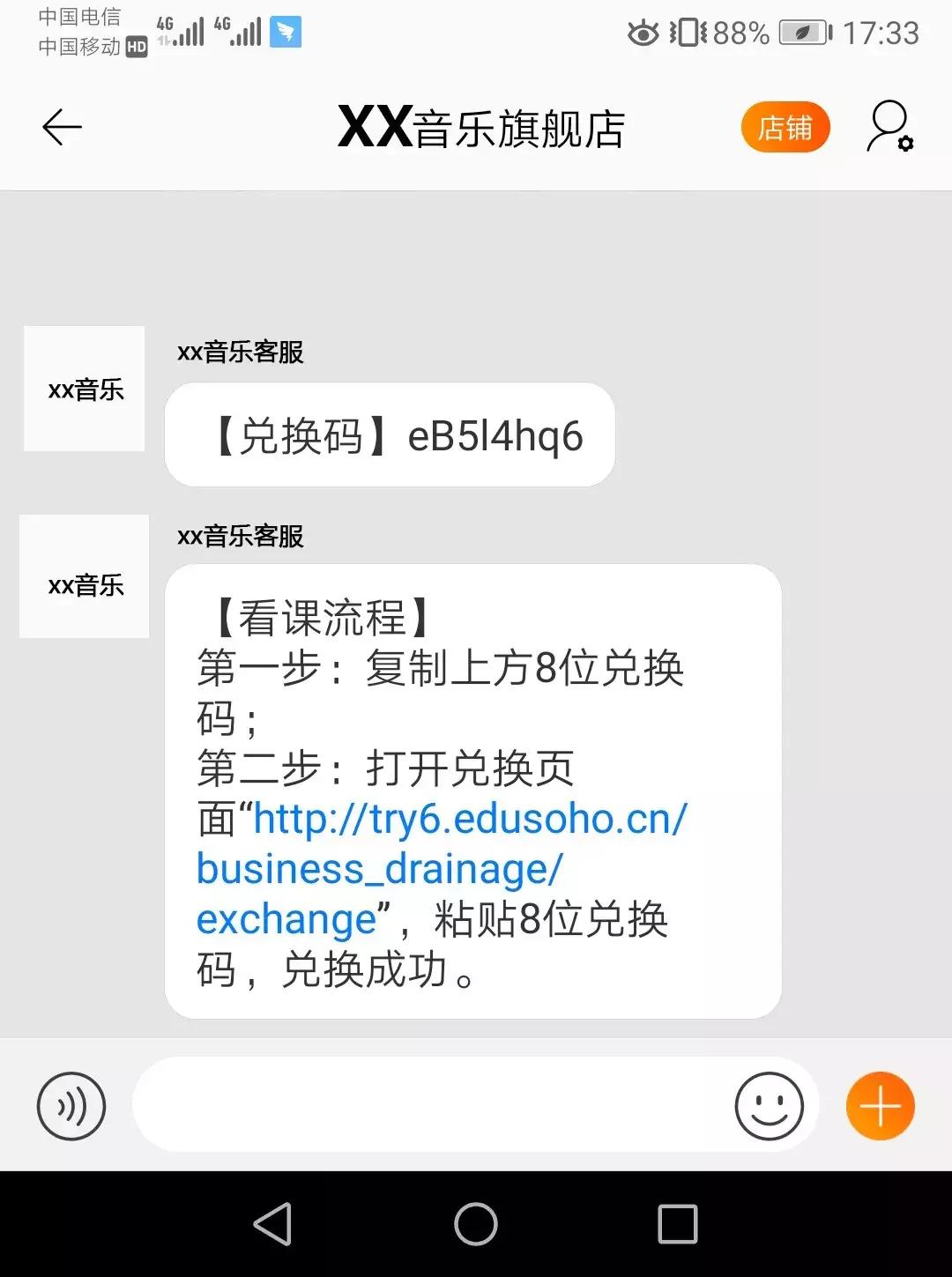Tap the eye icon in status bar
The width and height of the screenshot is (952, 1277).
click(643, 33)
